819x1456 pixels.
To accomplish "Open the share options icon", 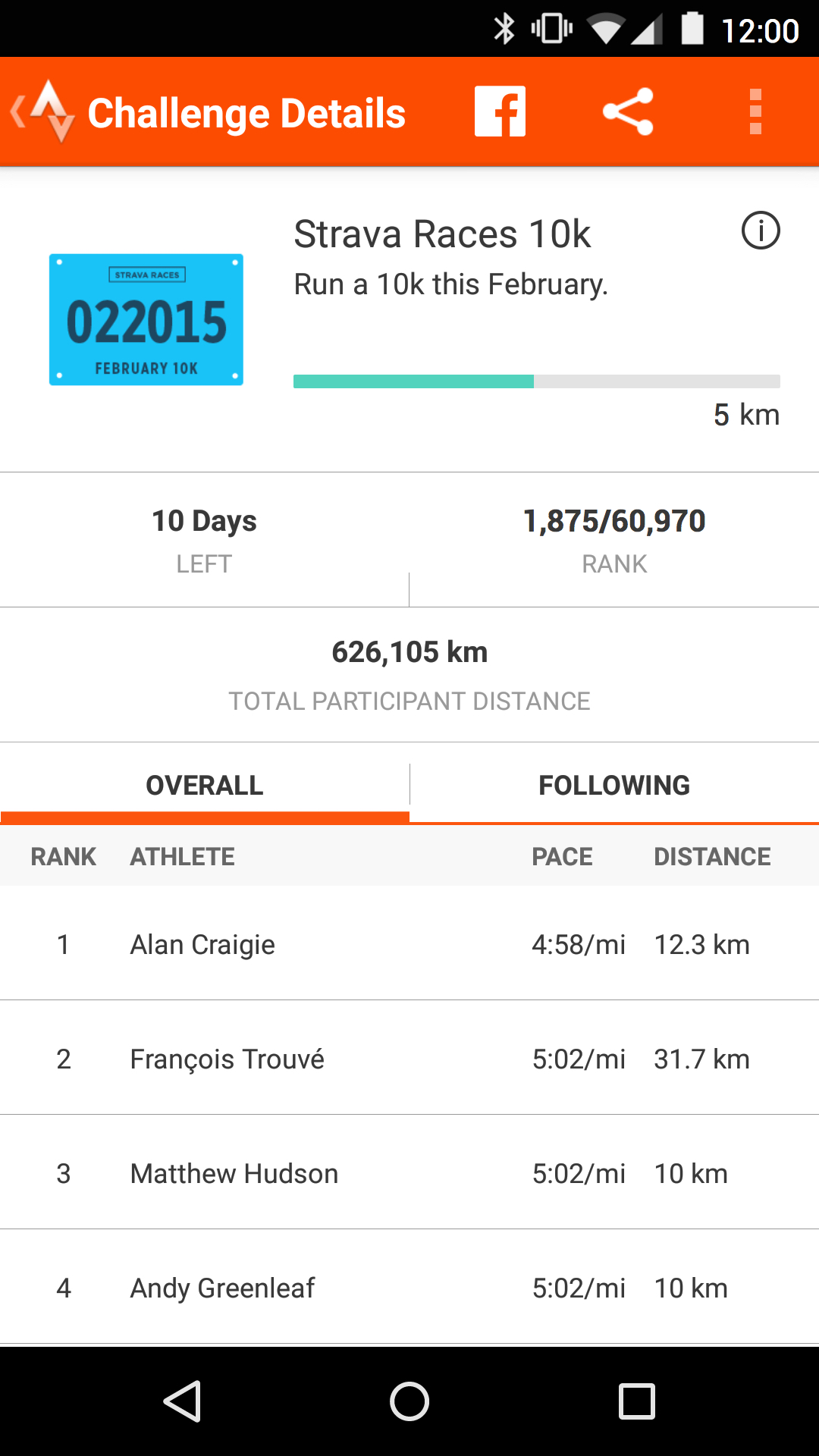I will [x=629, y=111].
